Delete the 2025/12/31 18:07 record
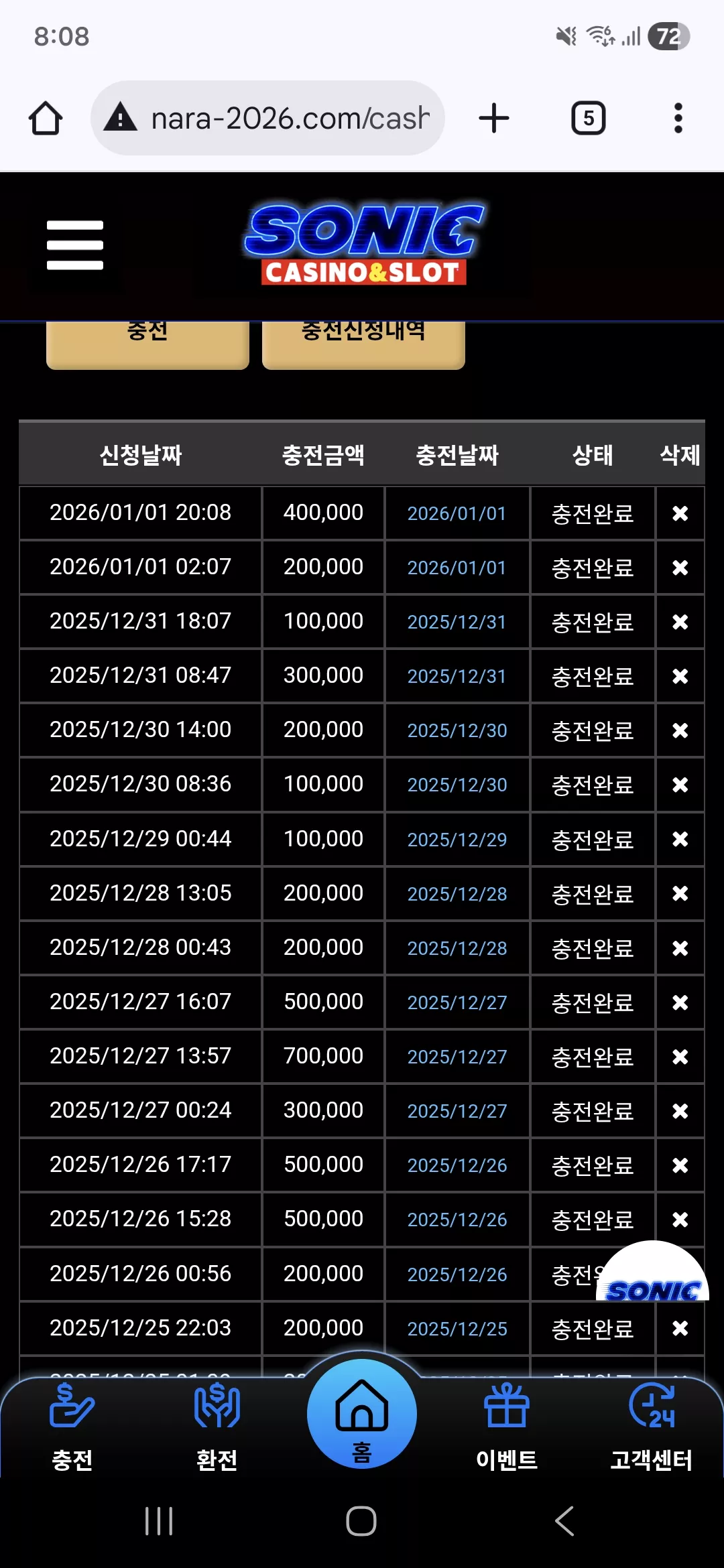724x1568 pixels. click(680, 622)
